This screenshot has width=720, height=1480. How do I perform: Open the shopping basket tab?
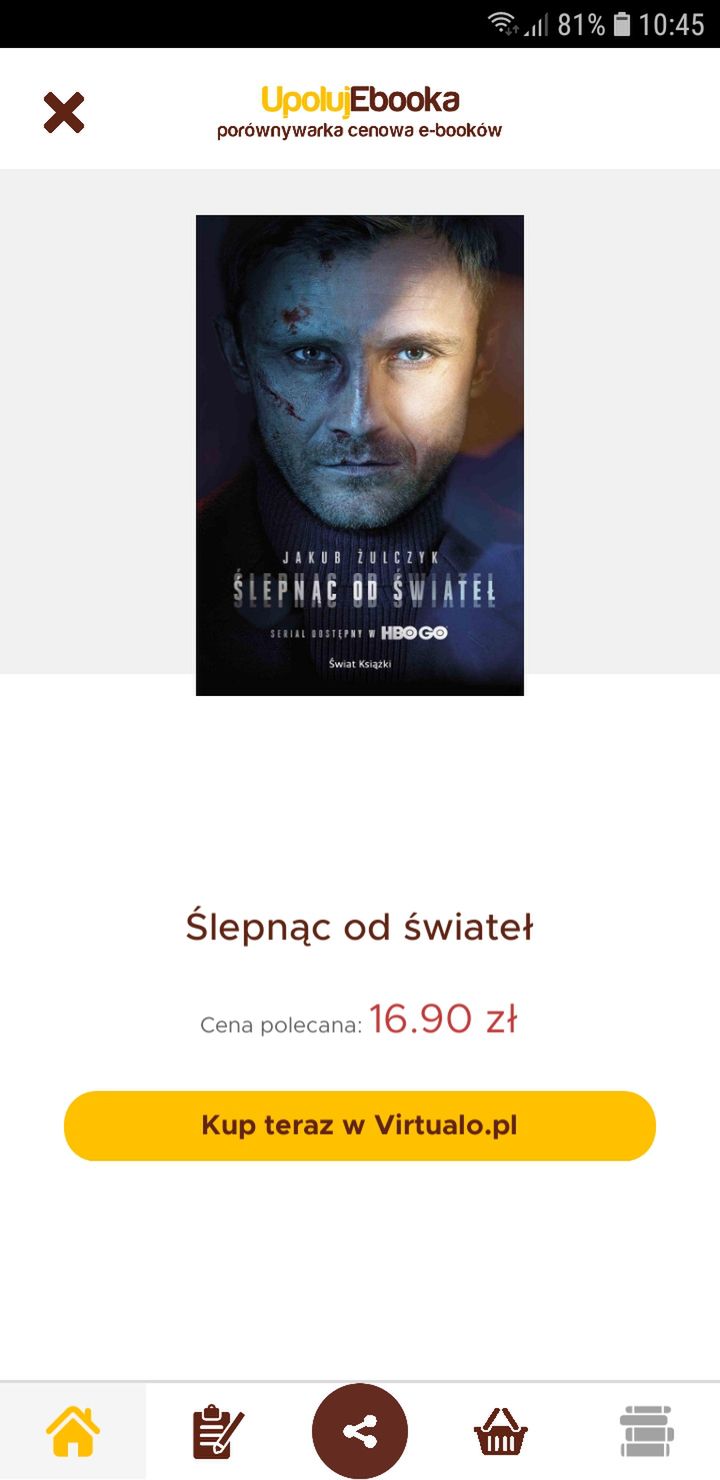point(500,1432)
